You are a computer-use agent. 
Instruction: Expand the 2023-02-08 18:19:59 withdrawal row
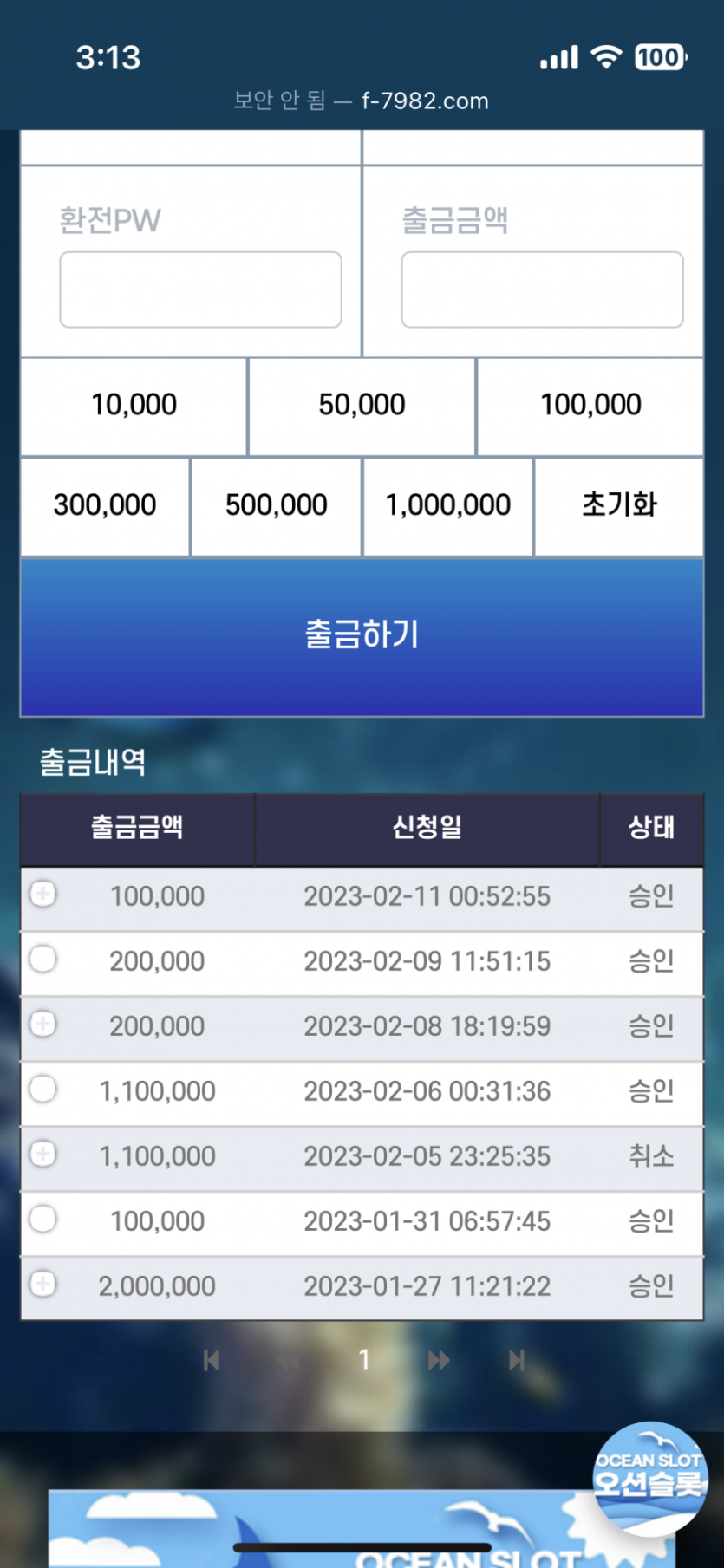tap(42, 1024)
